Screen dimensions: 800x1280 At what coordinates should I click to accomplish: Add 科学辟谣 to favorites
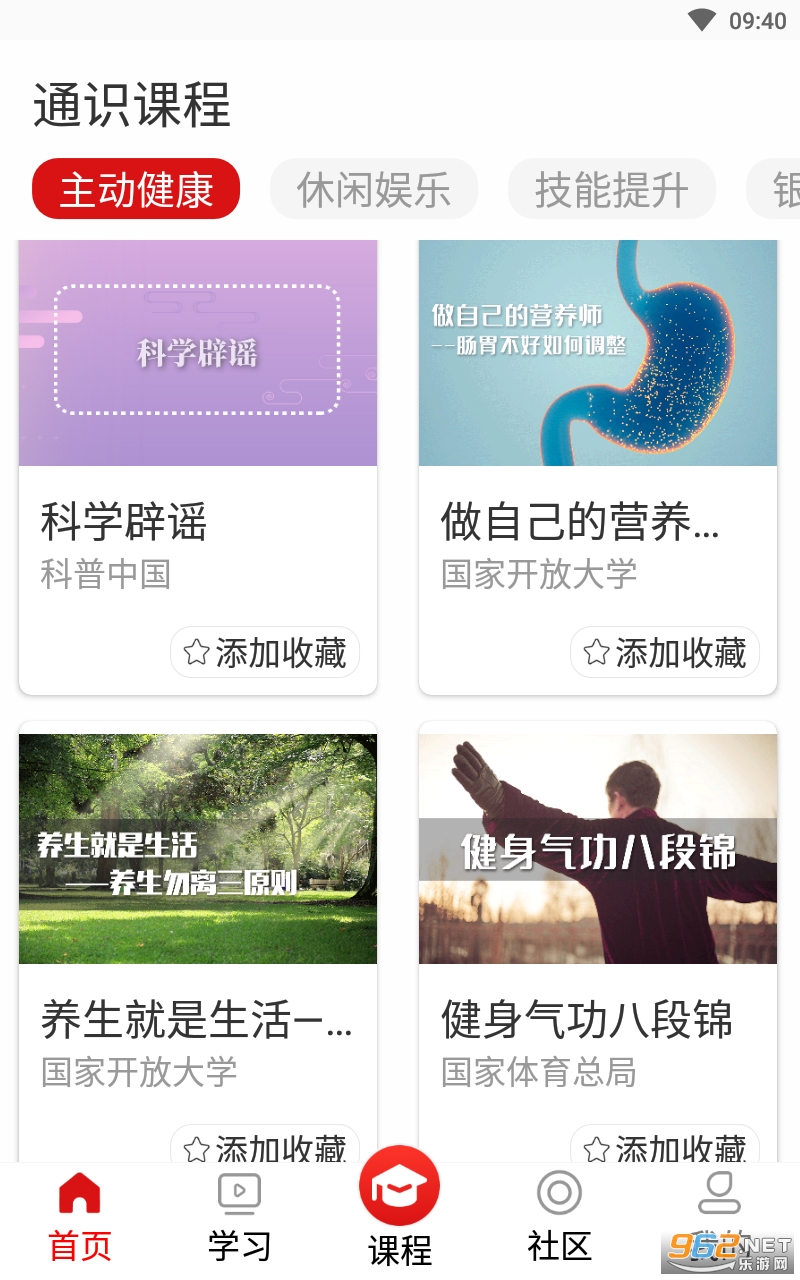[265, 653]
